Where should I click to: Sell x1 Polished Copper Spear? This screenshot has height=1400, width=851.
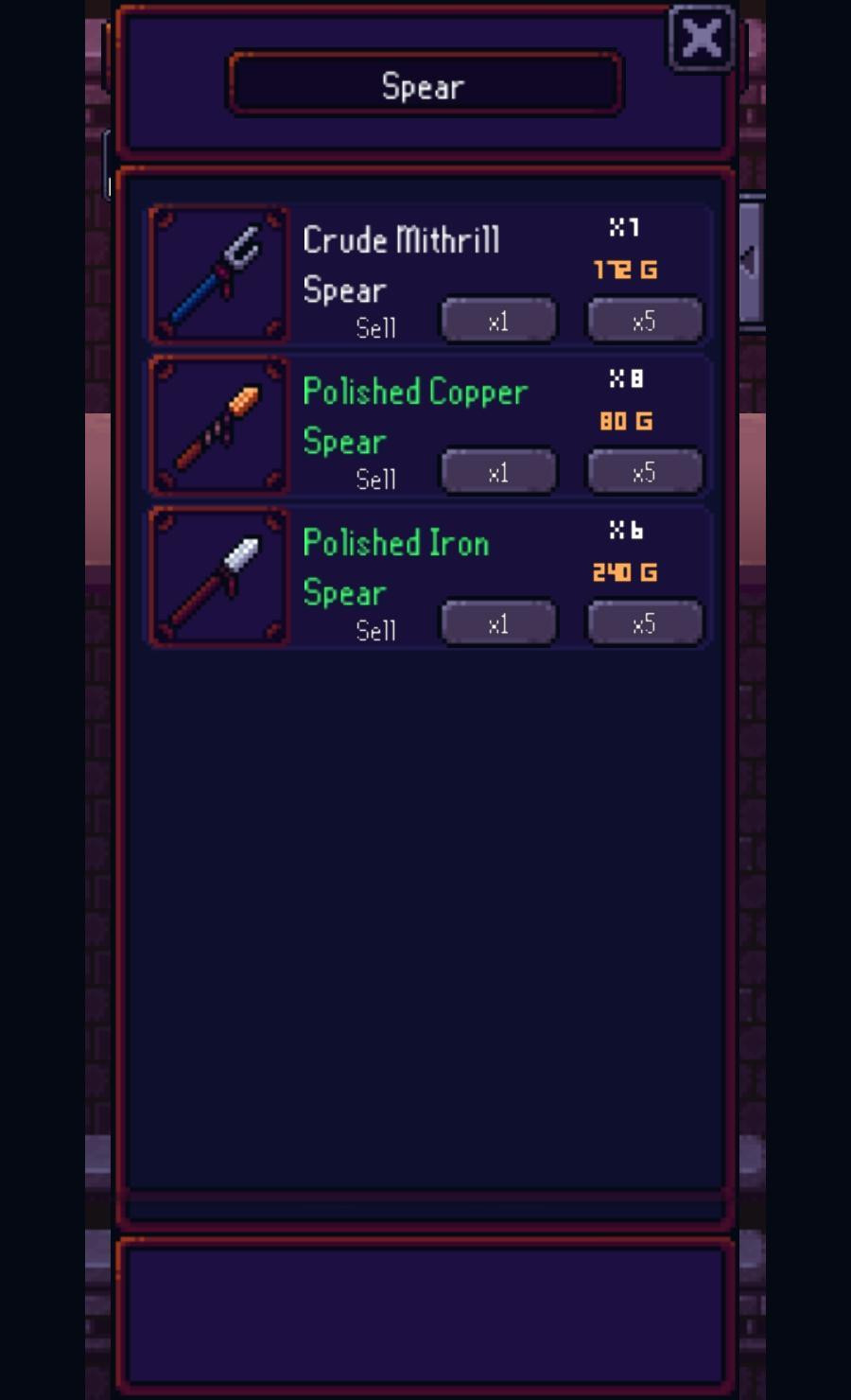pos(499,472)
